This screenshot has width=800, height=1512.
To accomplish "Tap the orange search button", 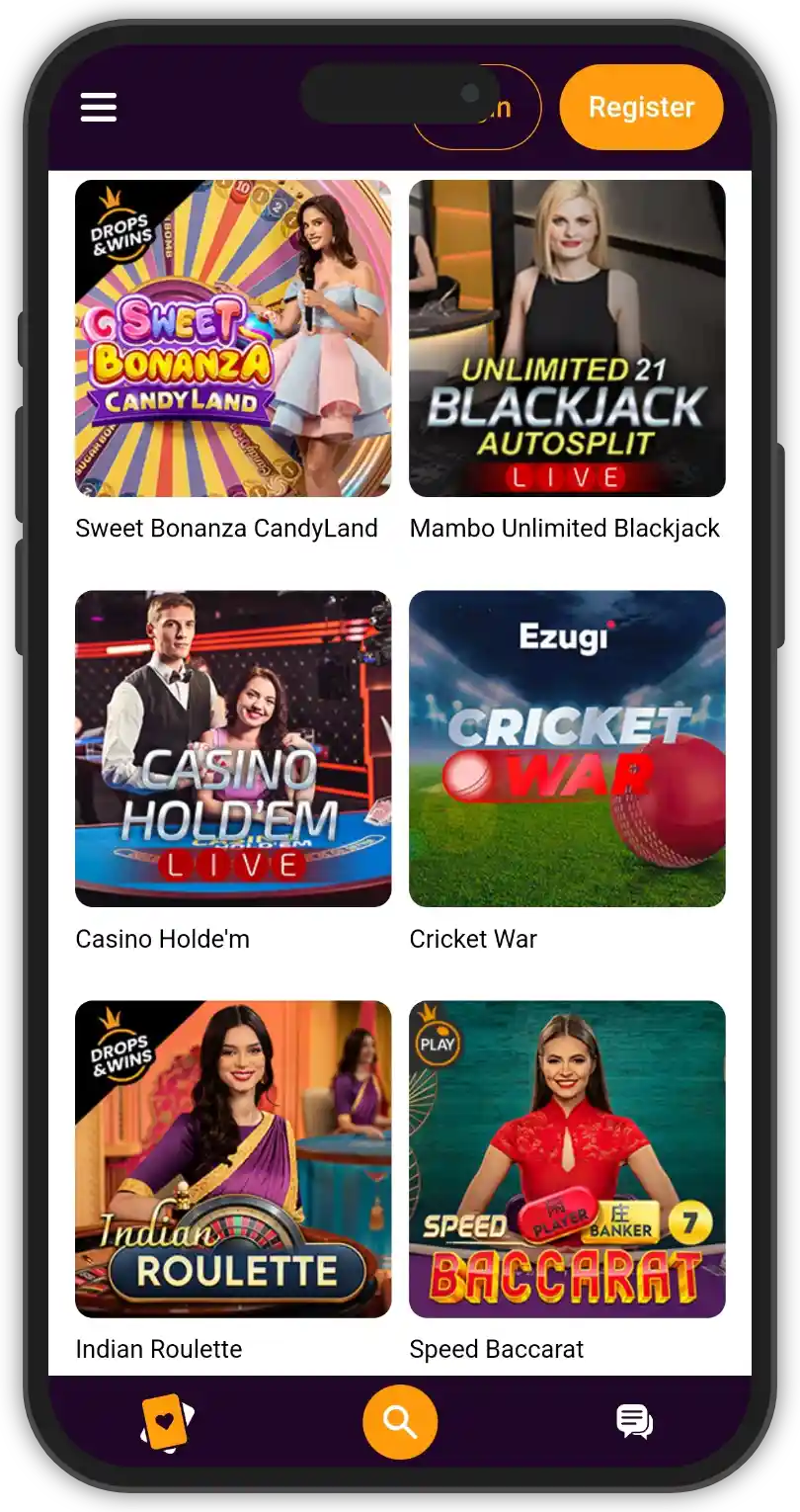I will point(400,1422).
